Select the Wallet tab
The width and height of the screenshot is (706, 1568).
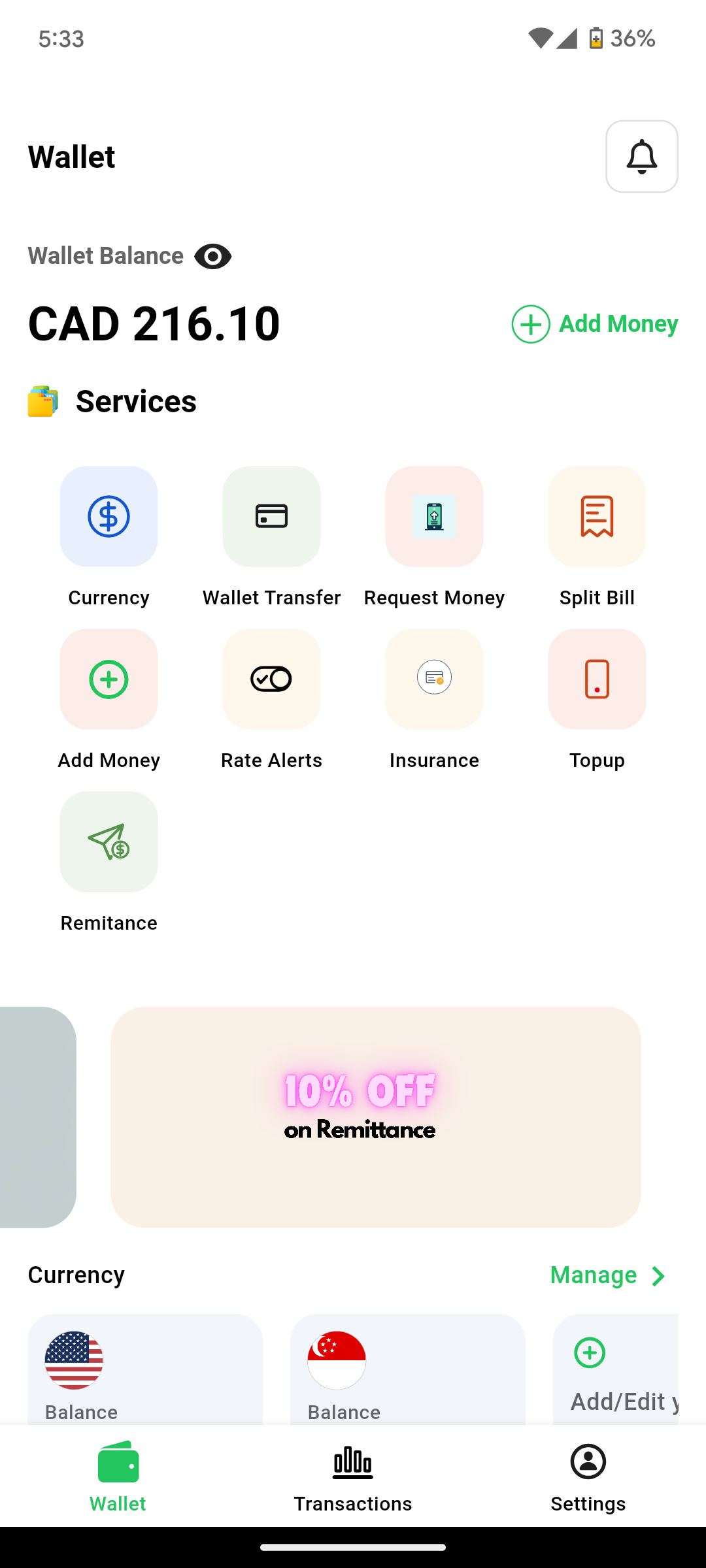pos(118,1477)
